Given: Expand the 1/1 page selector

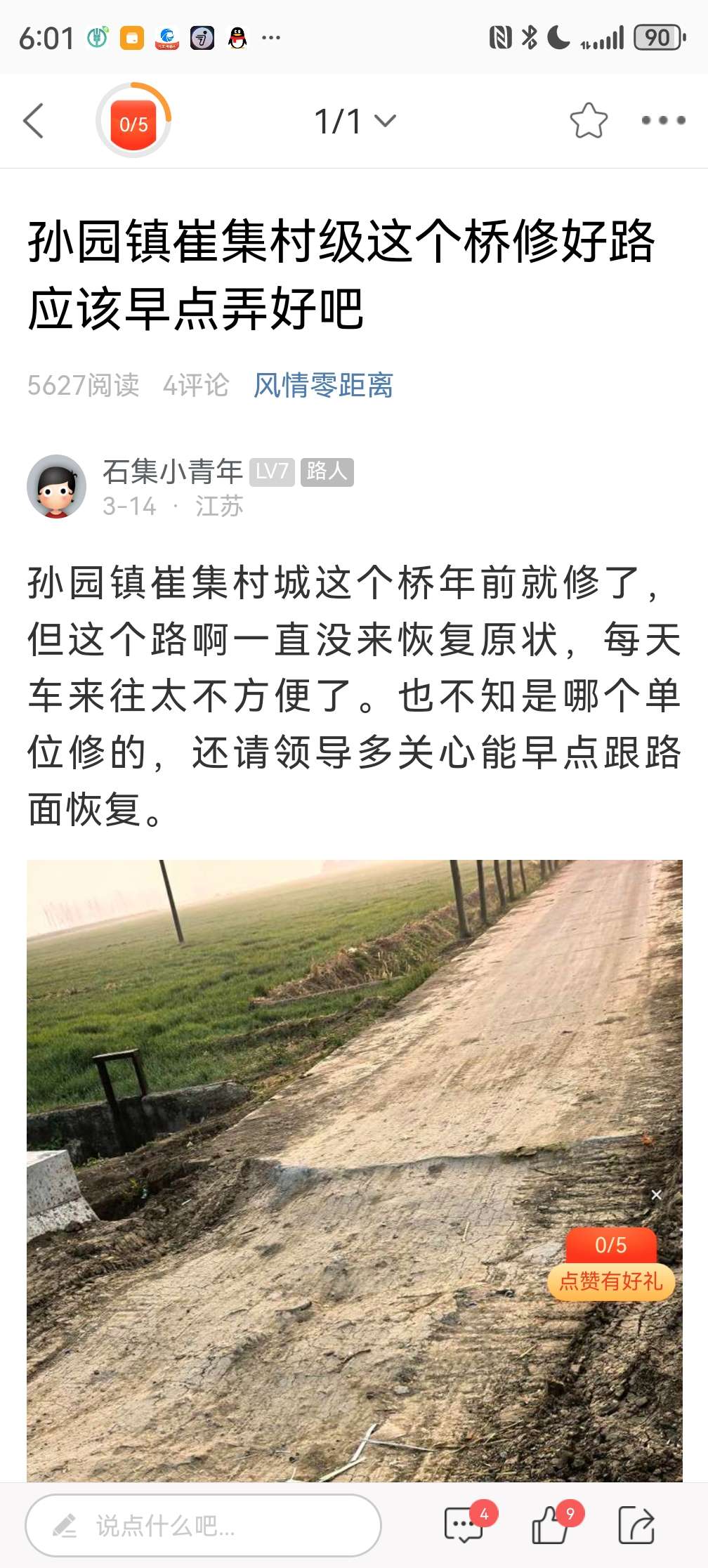Looking at the screenshot, I should 354,121.
